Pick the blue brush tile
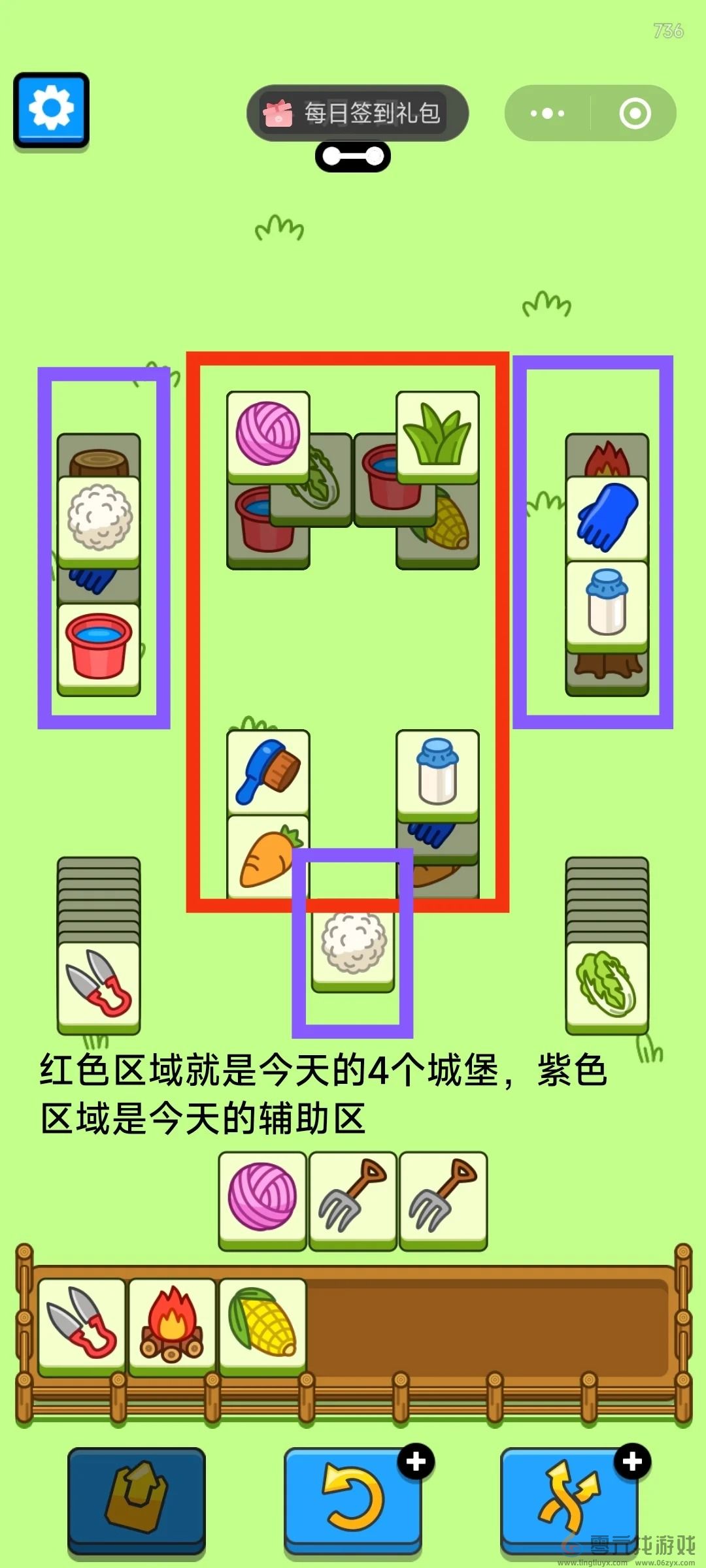The width and height of the screenshot is (706, 1568). [x=268, y=771]
